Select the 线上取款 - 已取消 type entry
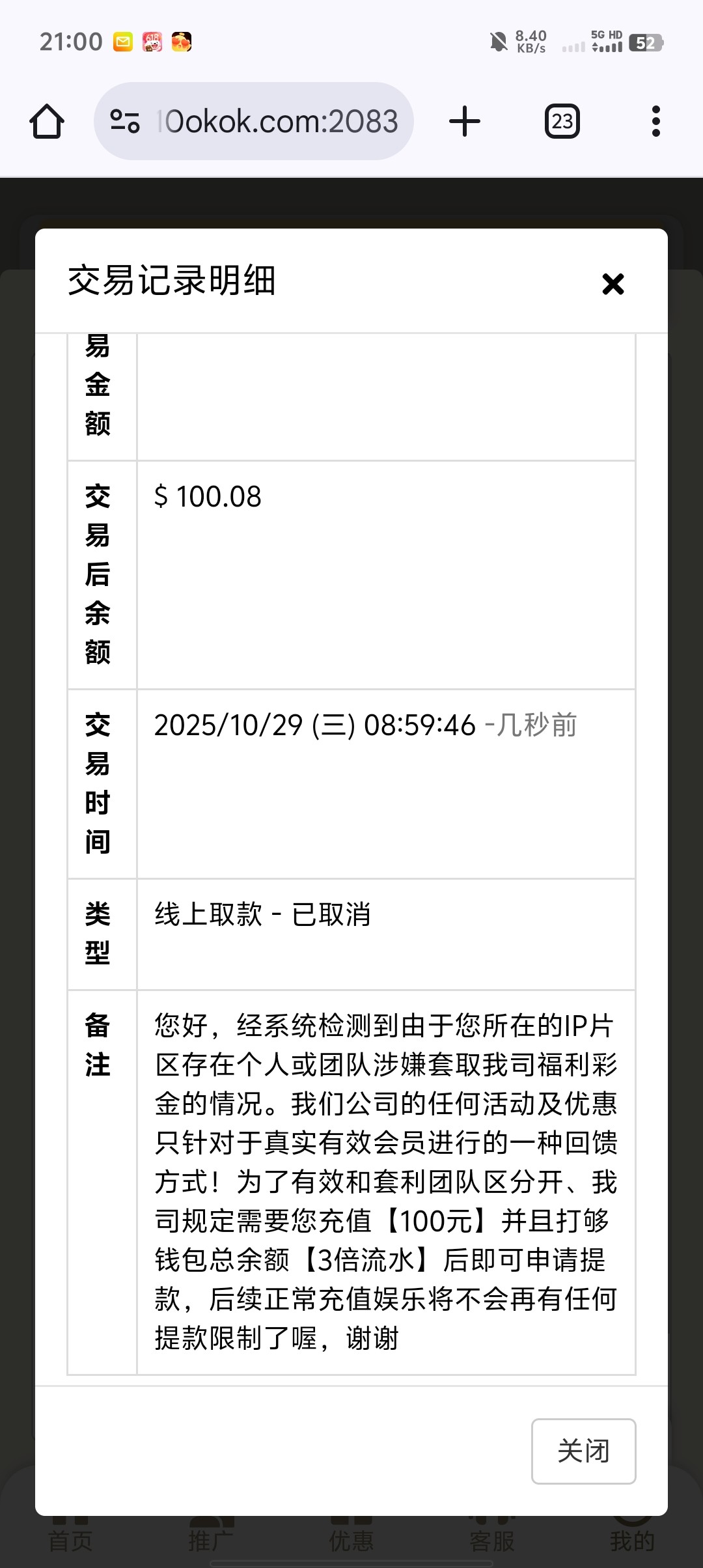Screen dimensions: 703x1568 coord(259,916)
